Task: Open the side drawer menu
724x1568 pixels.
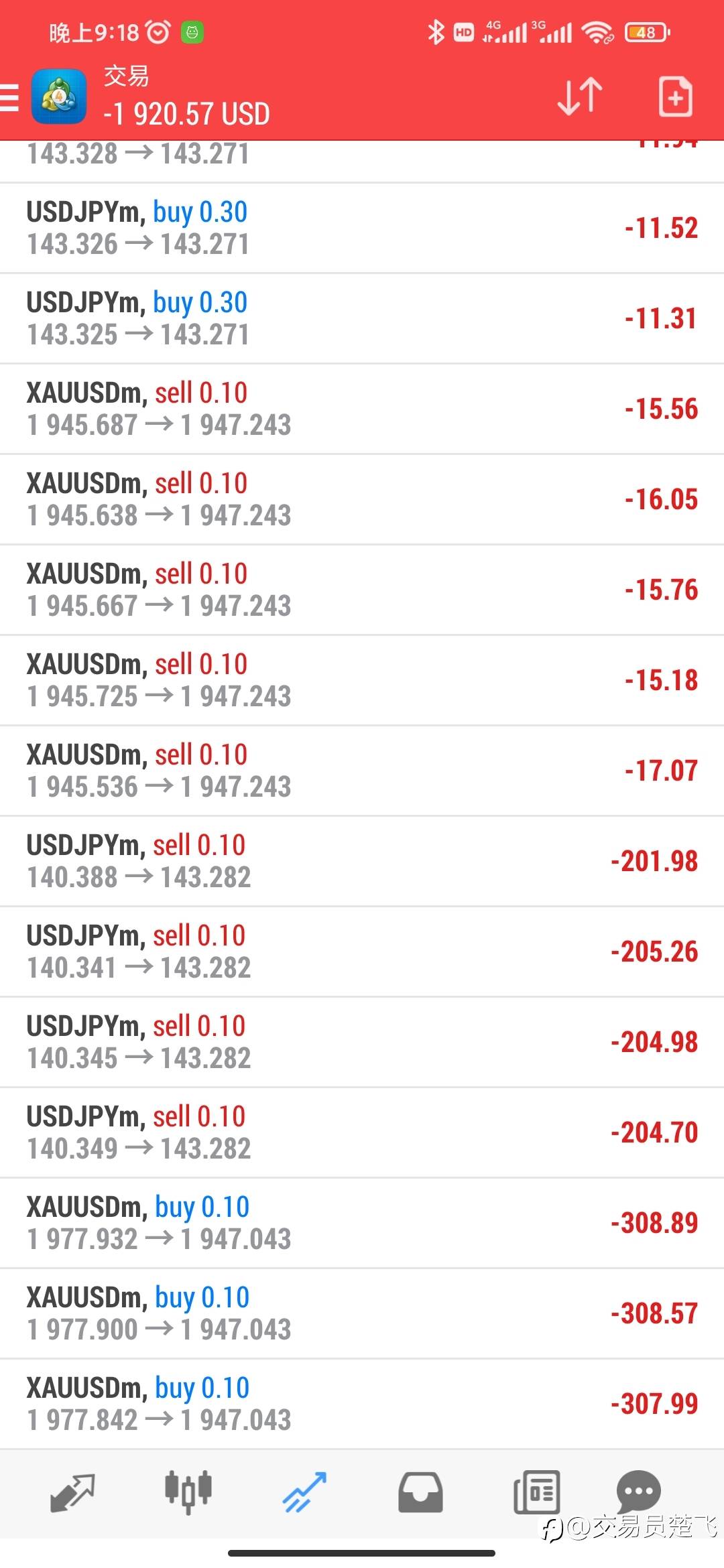Action: pos(9,96)
